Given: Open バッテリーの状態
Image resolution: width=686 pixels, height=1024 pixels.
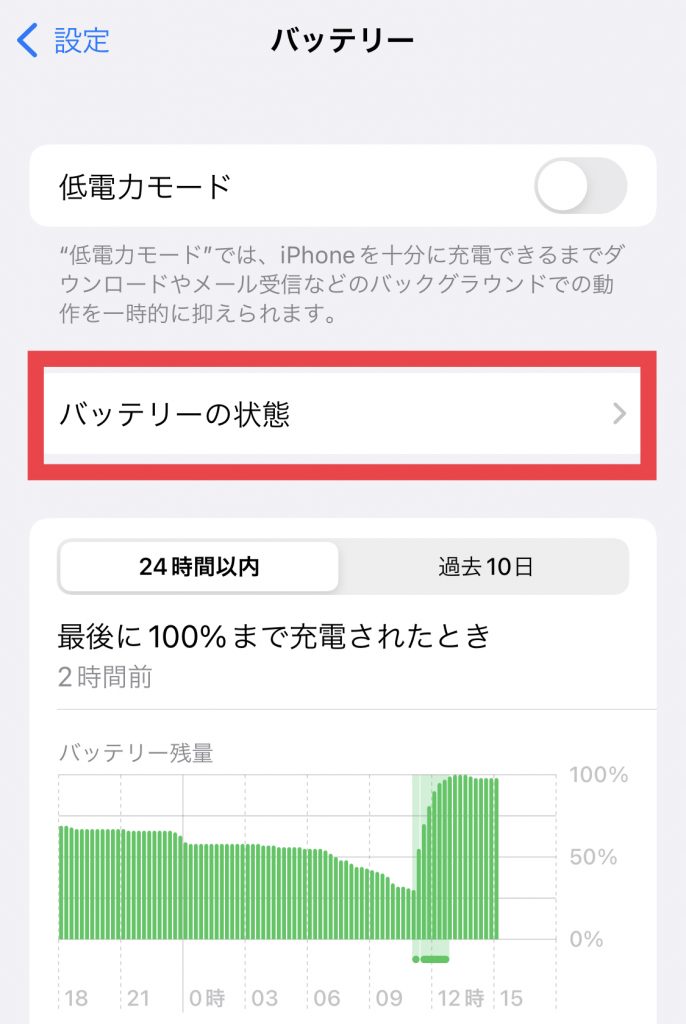Looking at the screenshot, I should (x=342, y=414).
